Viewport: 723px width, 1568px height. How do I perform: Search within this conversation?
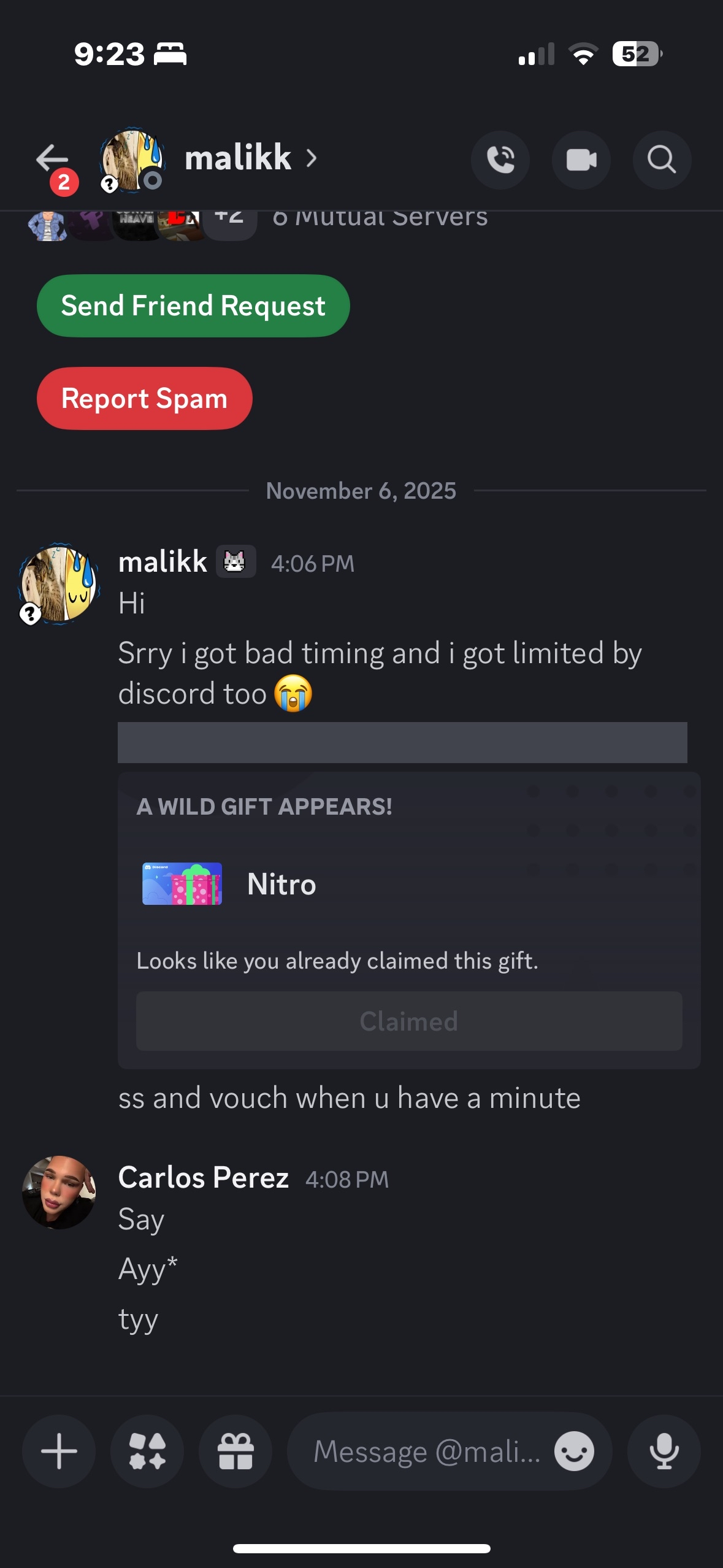click(662, 160)
